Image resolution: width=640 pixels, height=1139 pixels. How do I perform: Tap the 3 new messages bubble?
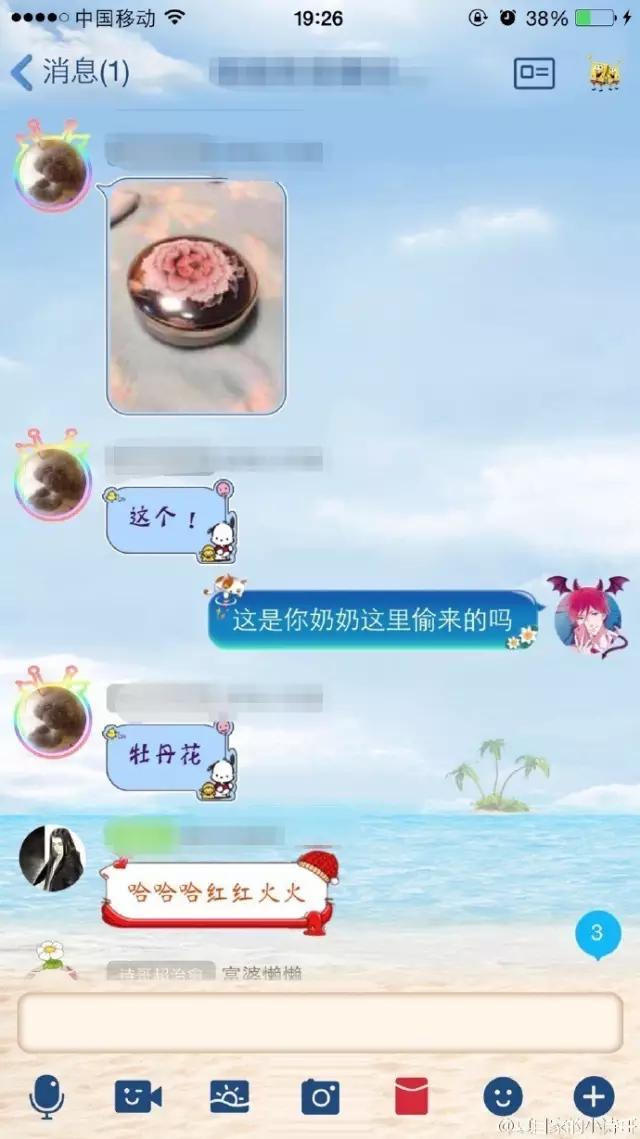597,935
